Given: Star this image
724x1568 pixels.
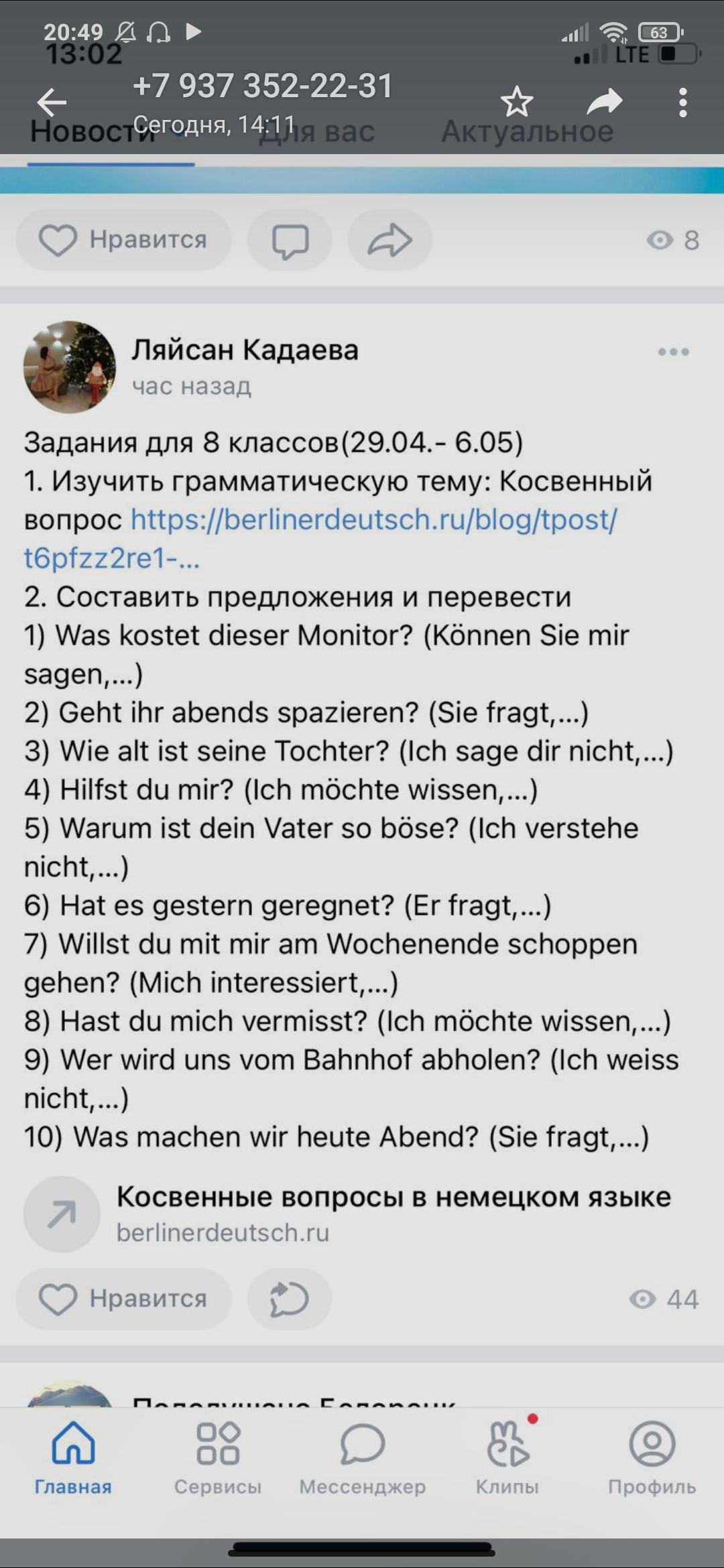Looking at the screenshot, I should coord(516,103).
